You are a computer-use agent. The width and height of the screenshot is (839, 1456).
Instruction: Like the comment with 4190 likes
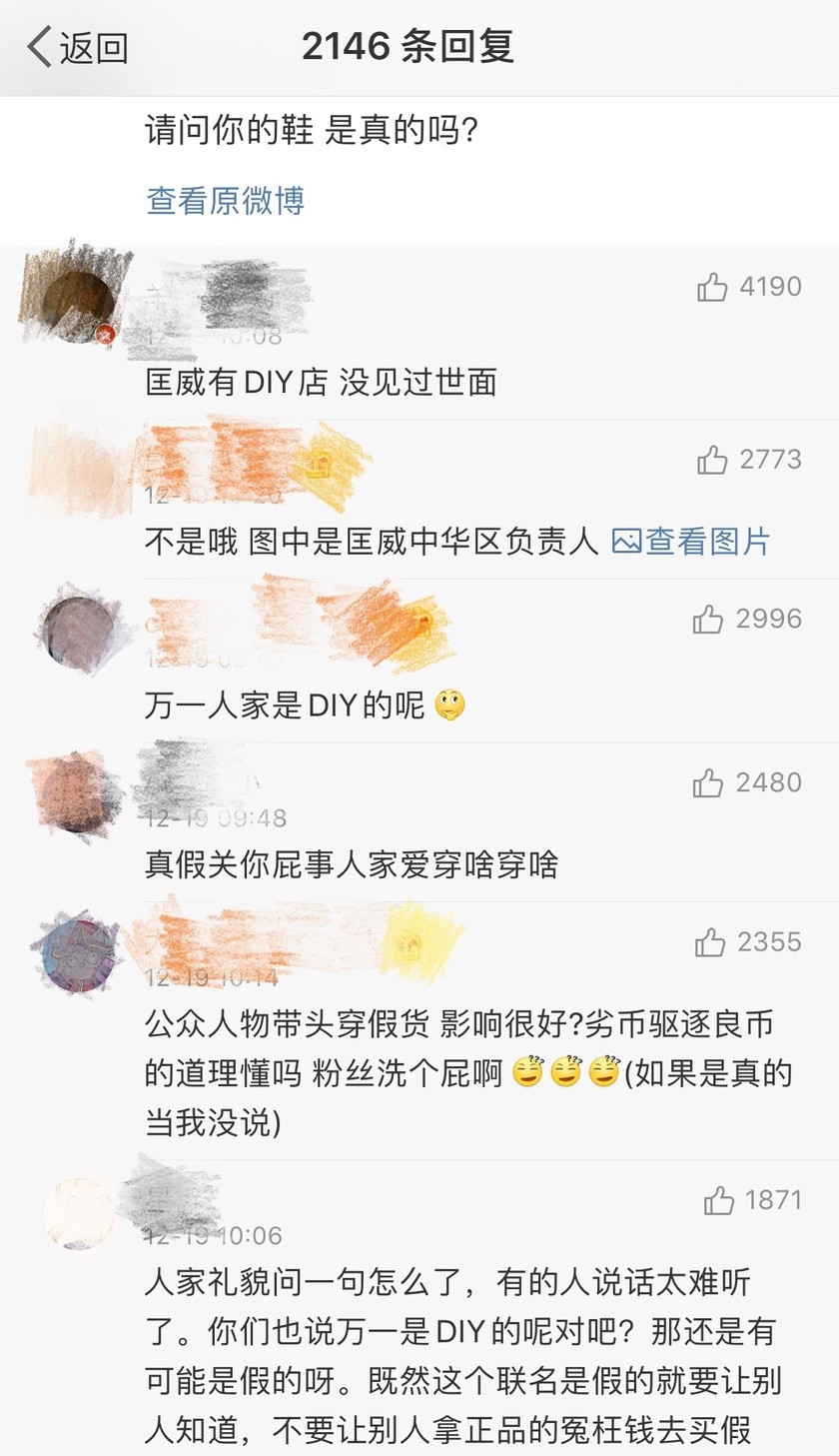coord(713,286)
